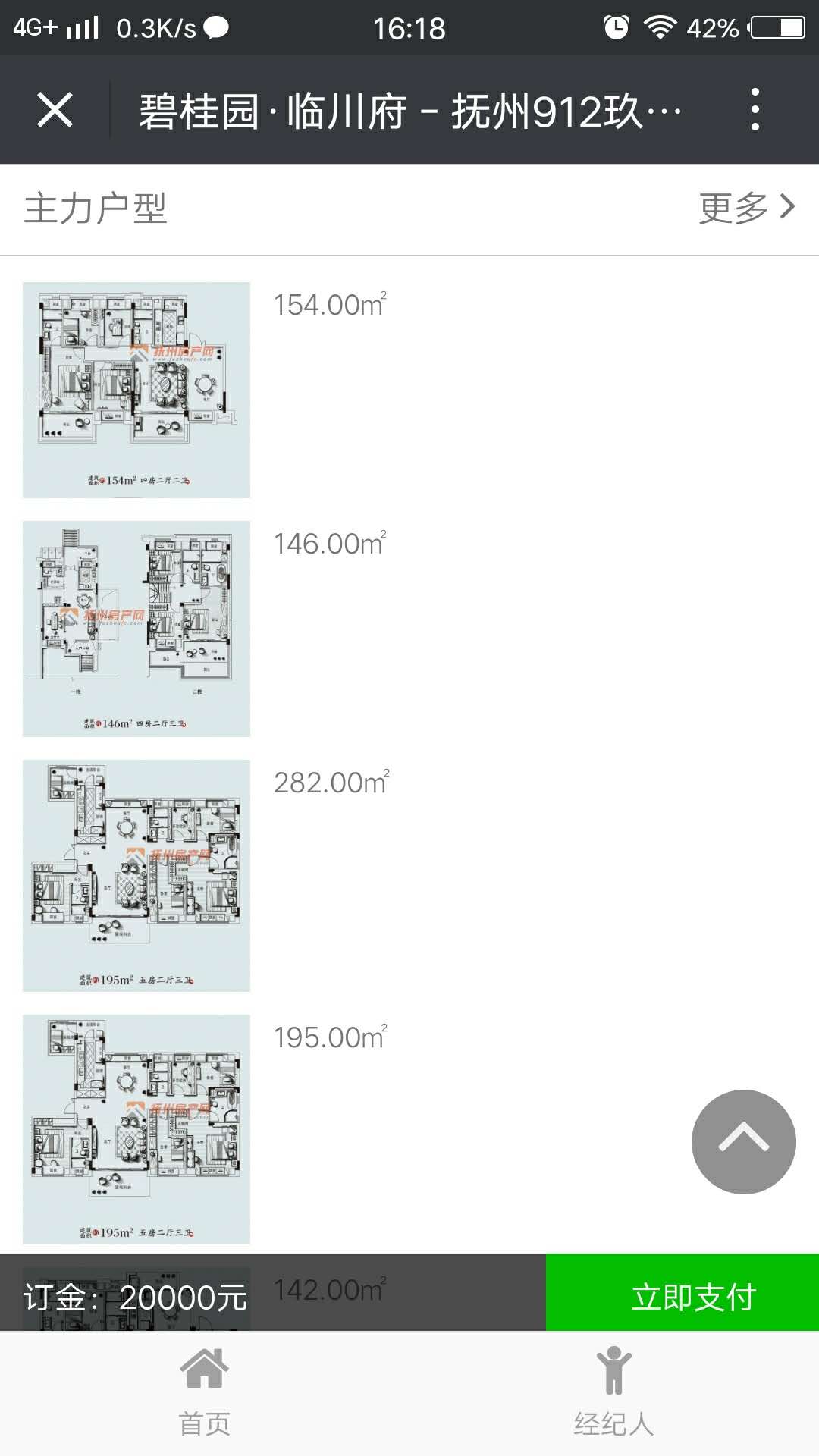
Task: Tap 立即支付 to pay the deposit
Action: click(x=682, y=1296)
